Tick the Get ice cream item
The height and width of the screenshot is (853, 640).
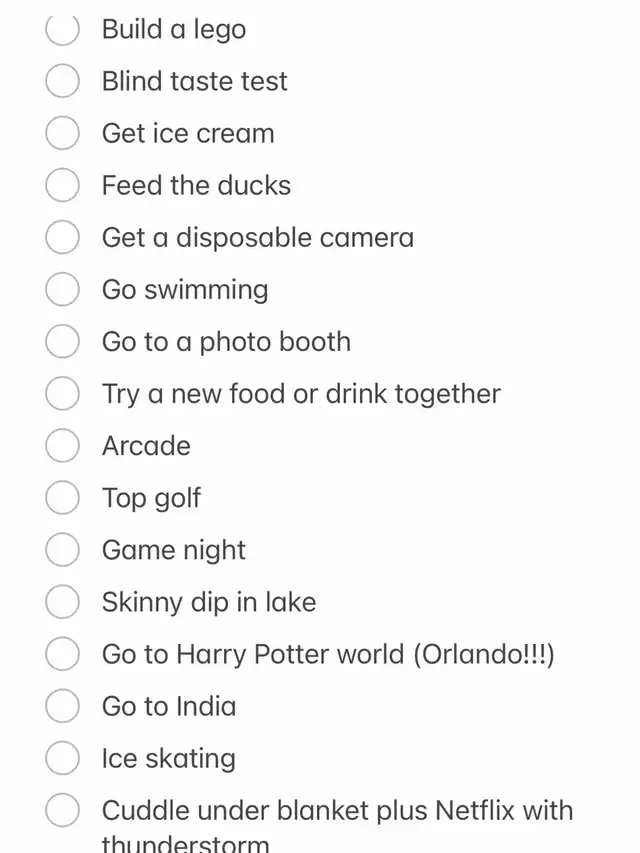tap(63, 133)
